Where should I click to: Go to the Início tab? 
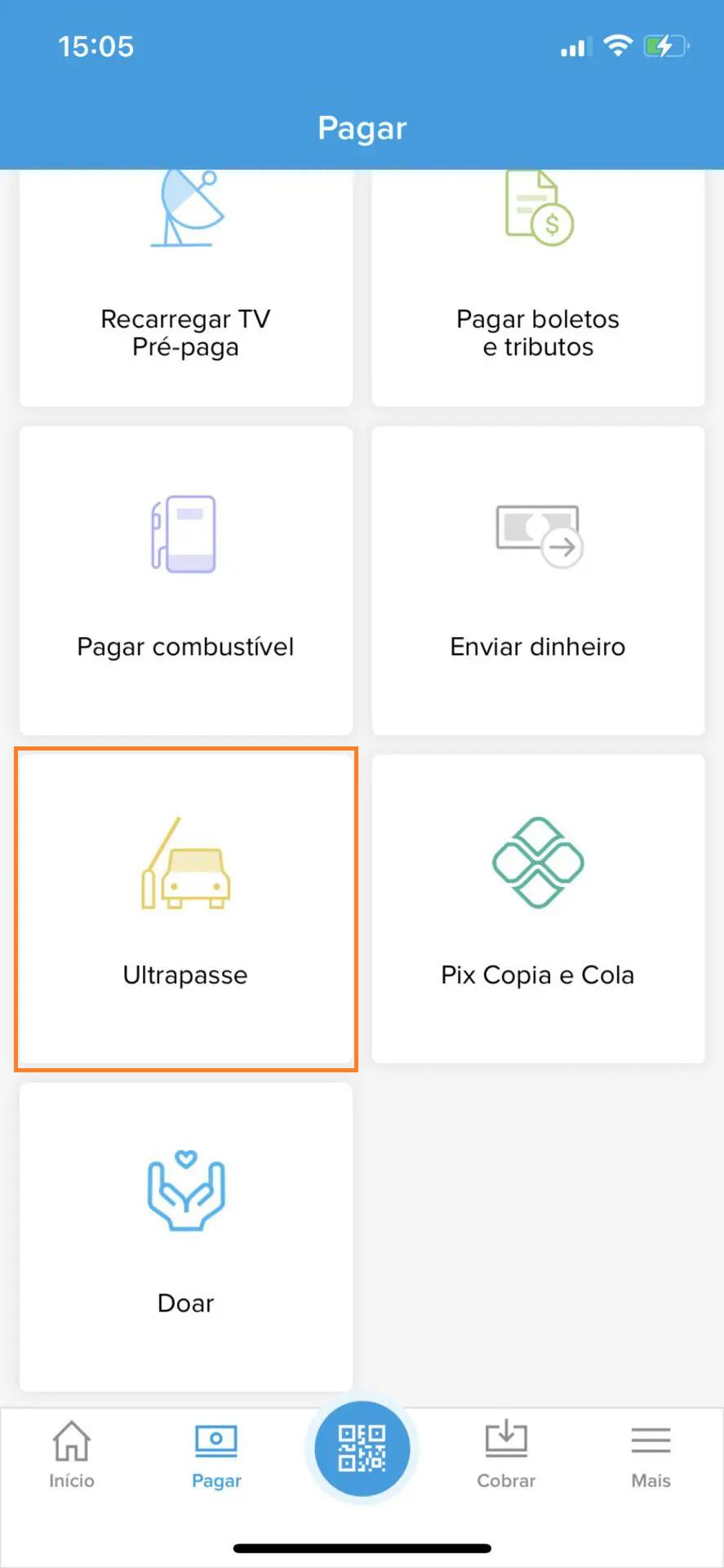(72, 1455)
